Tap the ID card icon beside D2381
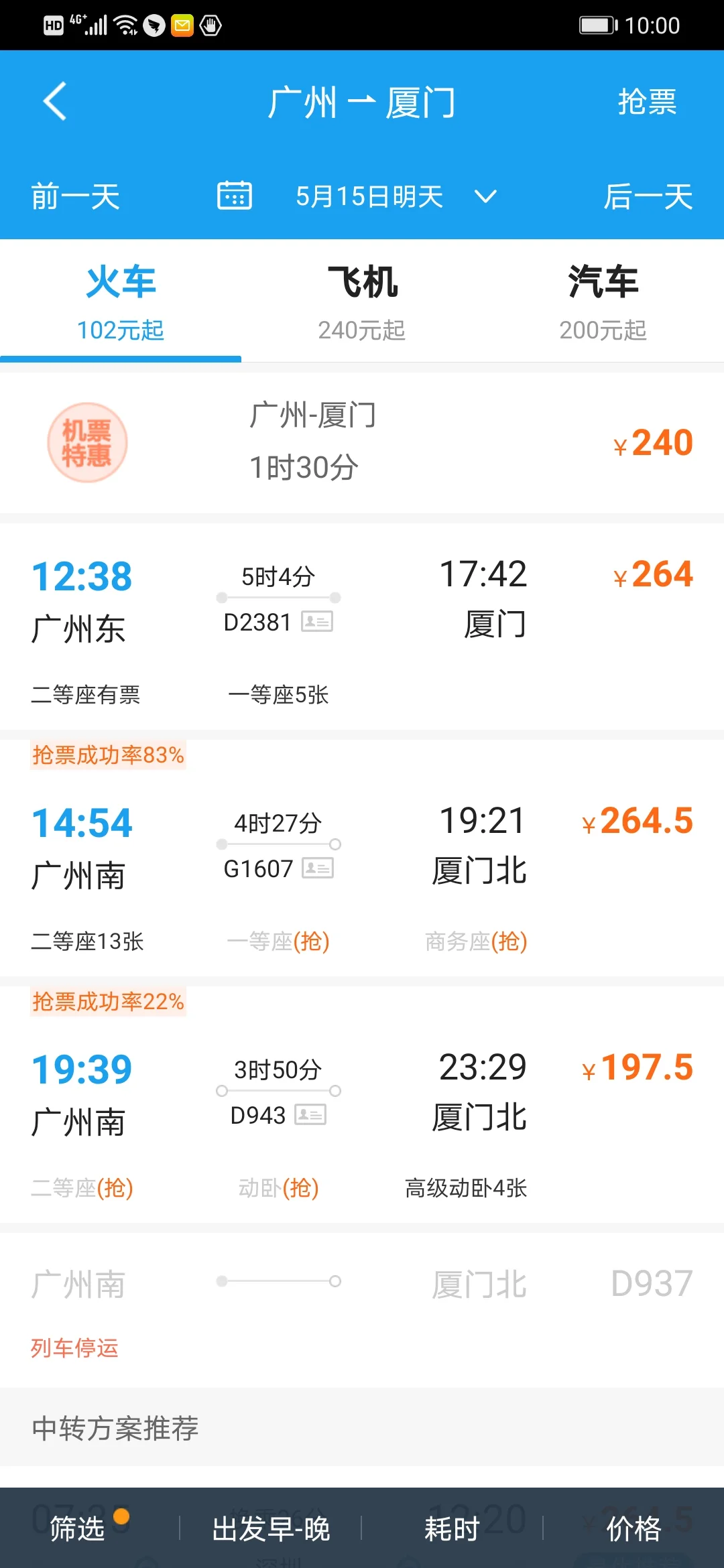This screenshot has width=724, height=1568. click(x=318, y=622)
